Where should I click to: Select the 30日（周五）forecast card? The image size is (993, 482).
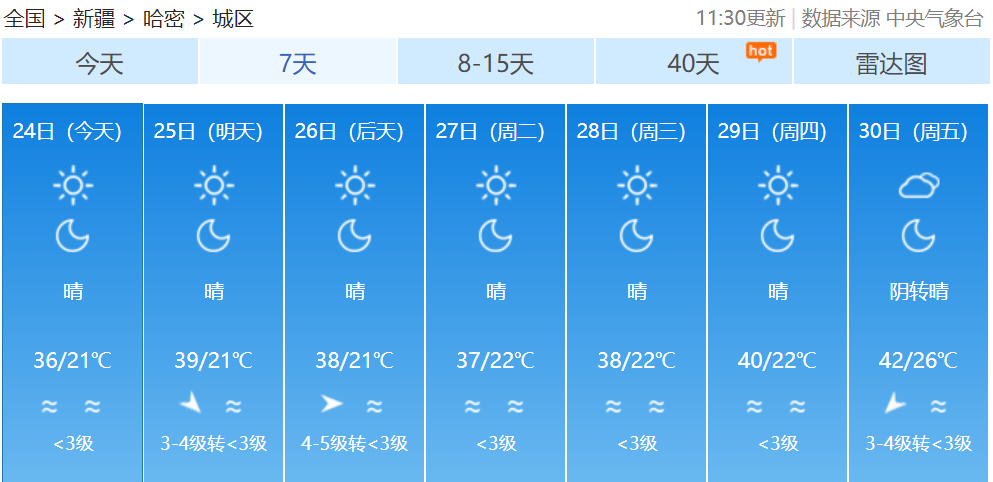918,290
